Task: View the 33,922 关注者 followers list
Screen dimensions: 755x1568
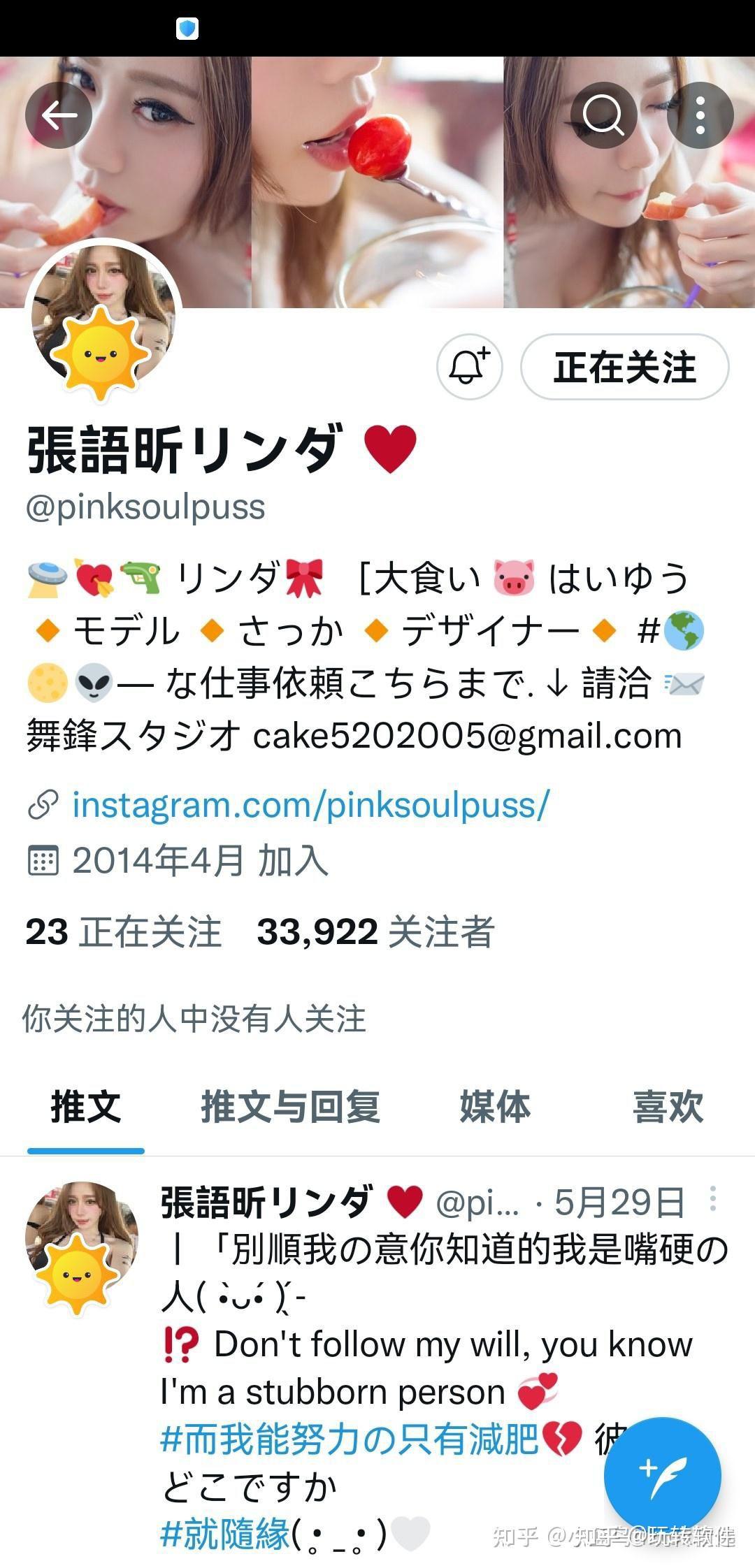Action: tap(375, 932)
